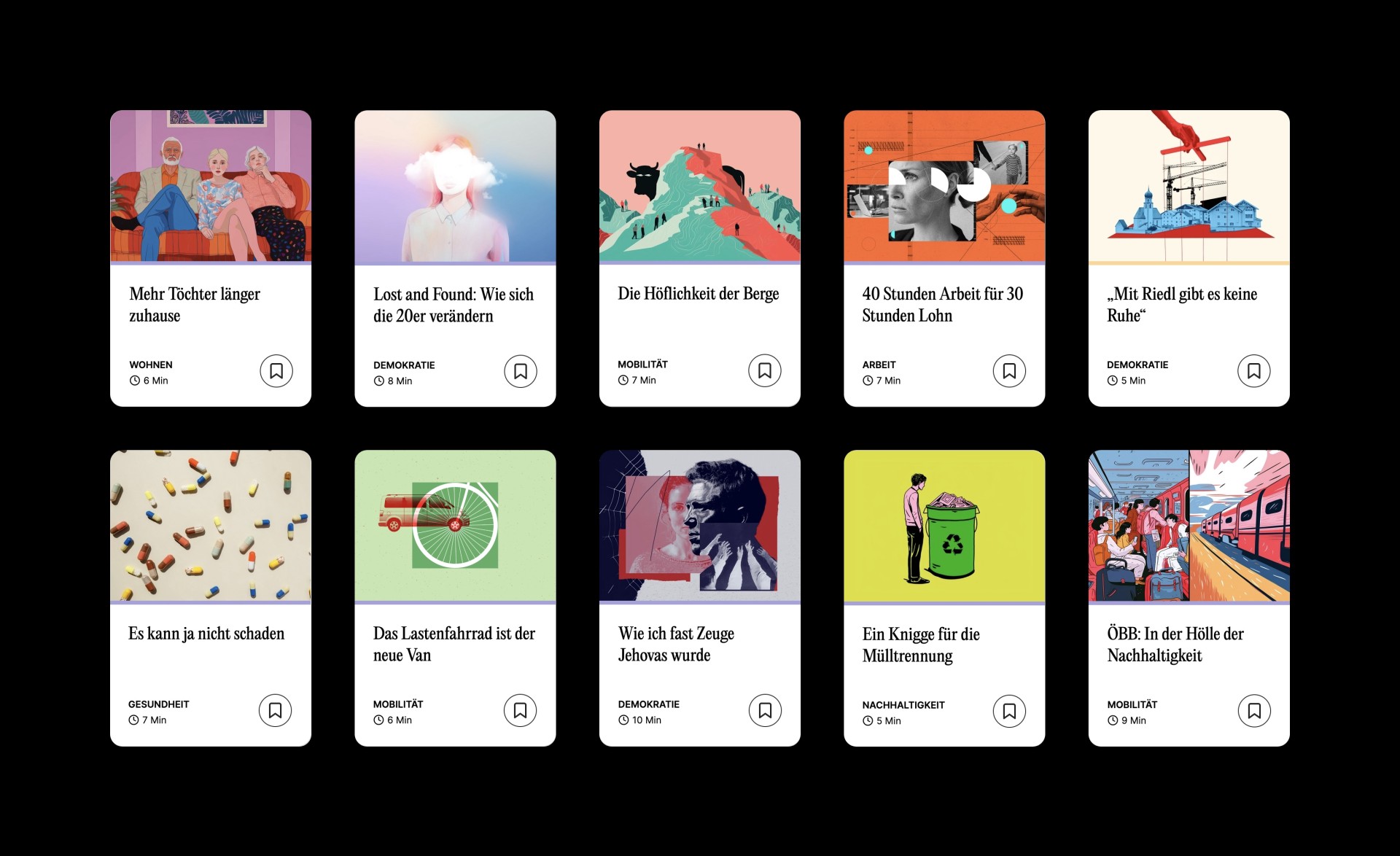Open „Mit Riedl gibt es keine Ruhe“
Viewport: 1400px width, 856px height.
click(x=1181, y=304)
